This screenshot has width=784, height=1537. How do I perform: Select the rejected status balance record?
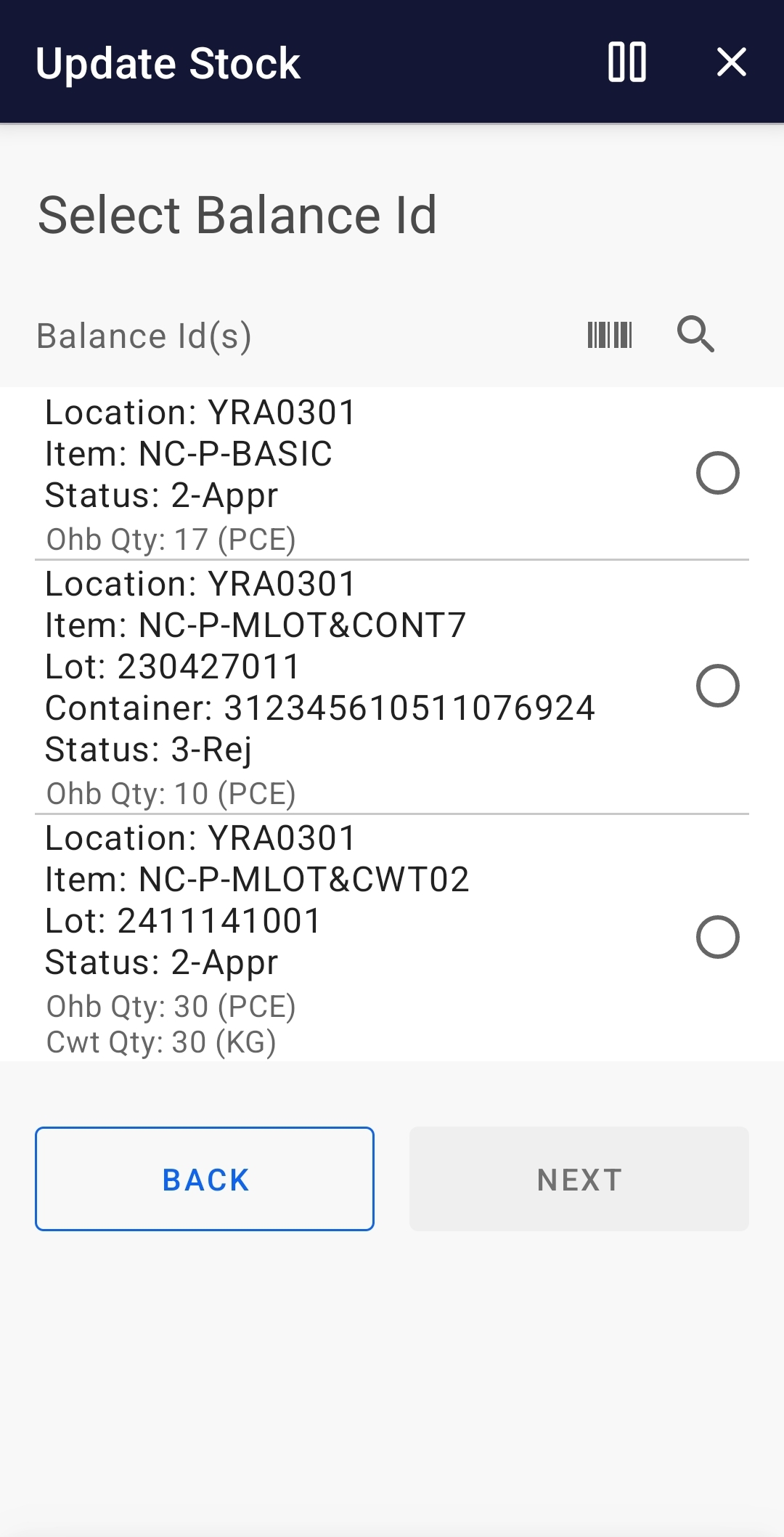pyautogui.click(x=718, y=686)
